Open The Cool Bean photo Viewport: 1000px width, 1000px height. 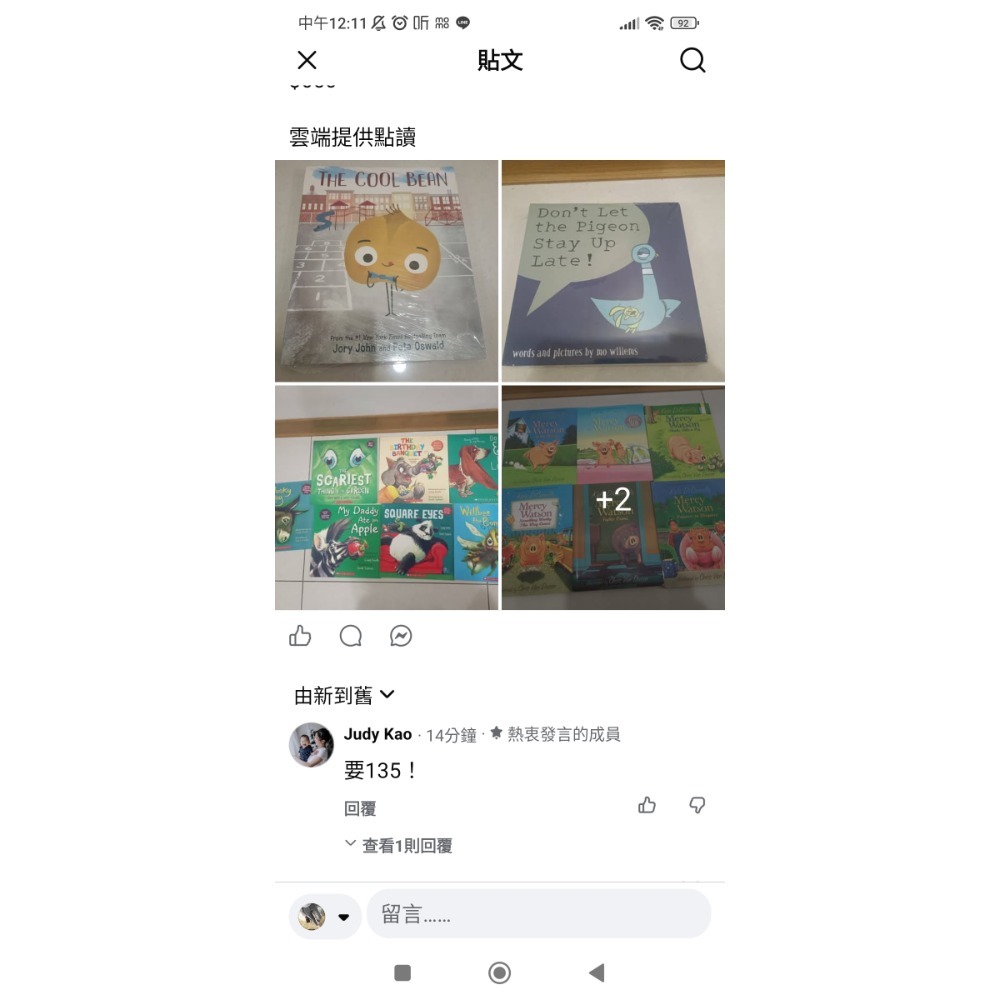(386, 271)
